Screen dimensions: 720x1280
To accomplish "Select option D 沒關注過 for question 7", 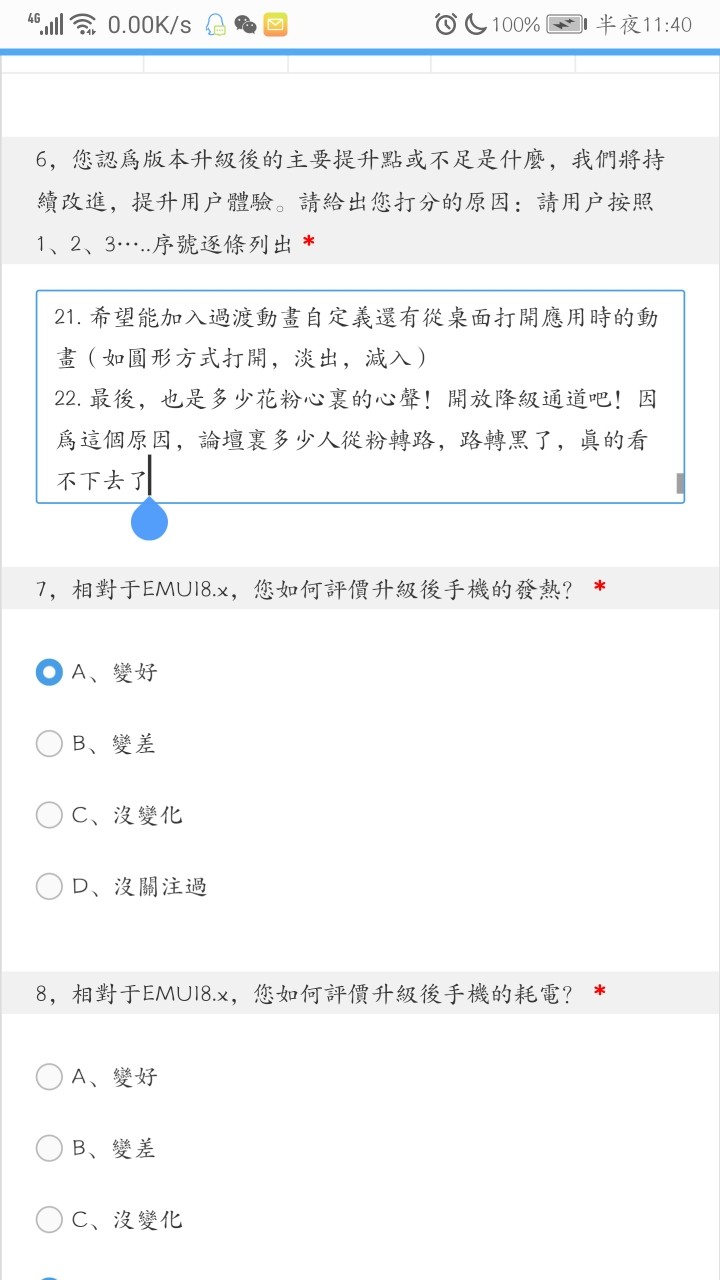I will 48,886.
